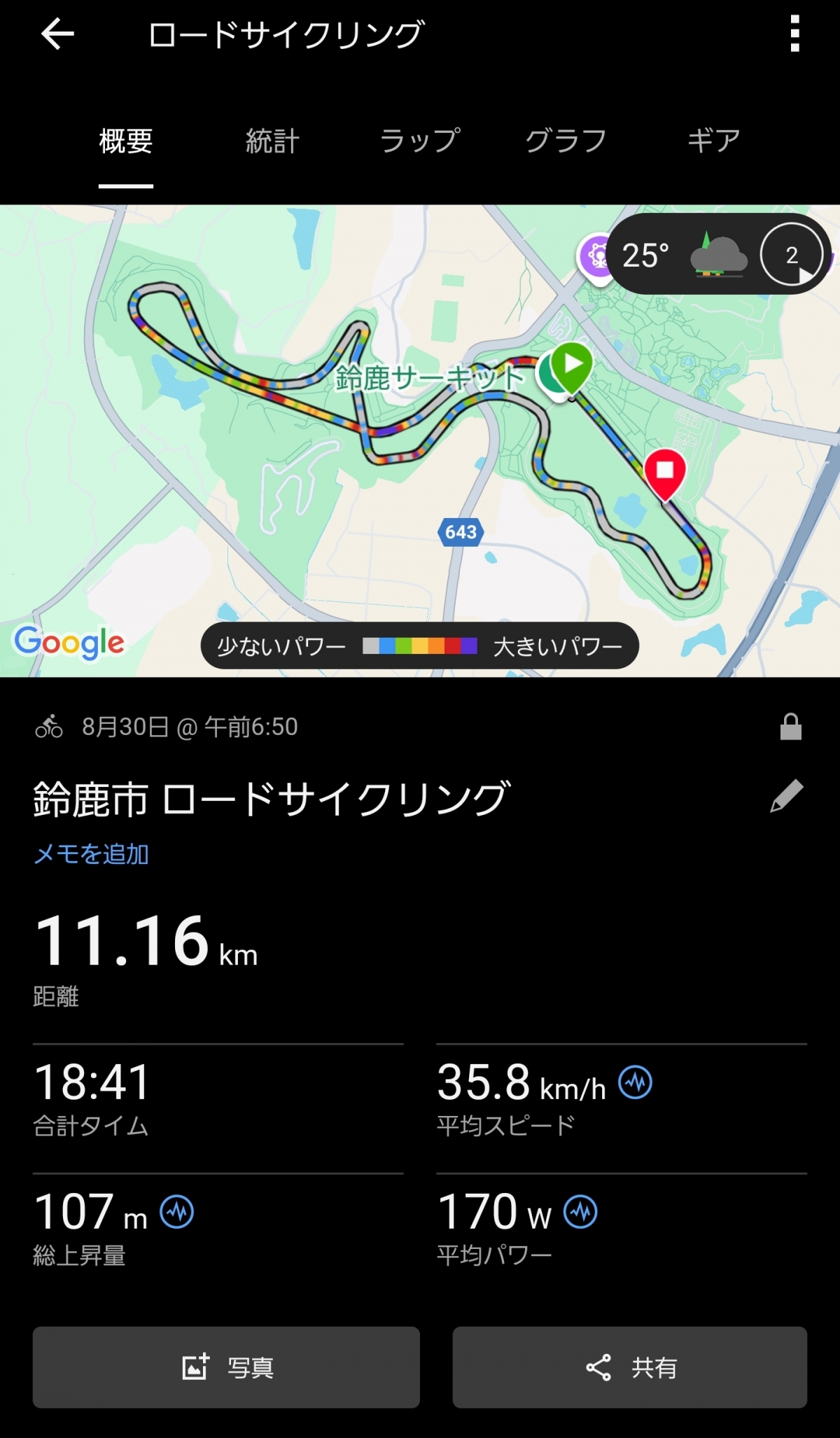
Task: Tap the insight icon beside 170 W
Action: [x=581, y=1212]
